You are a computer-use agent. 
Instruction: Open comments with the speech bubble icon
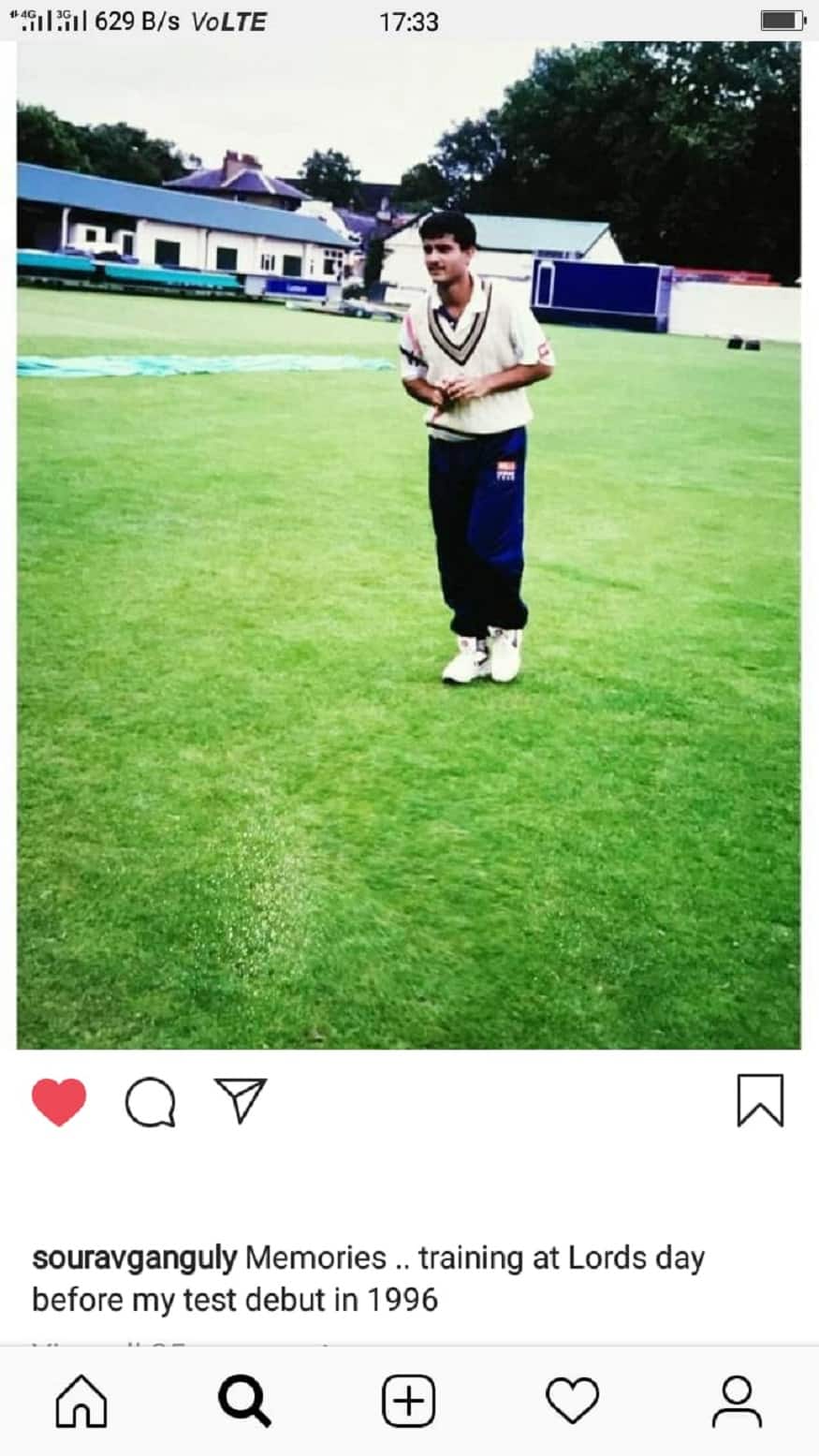click(x=150, y=1102)
